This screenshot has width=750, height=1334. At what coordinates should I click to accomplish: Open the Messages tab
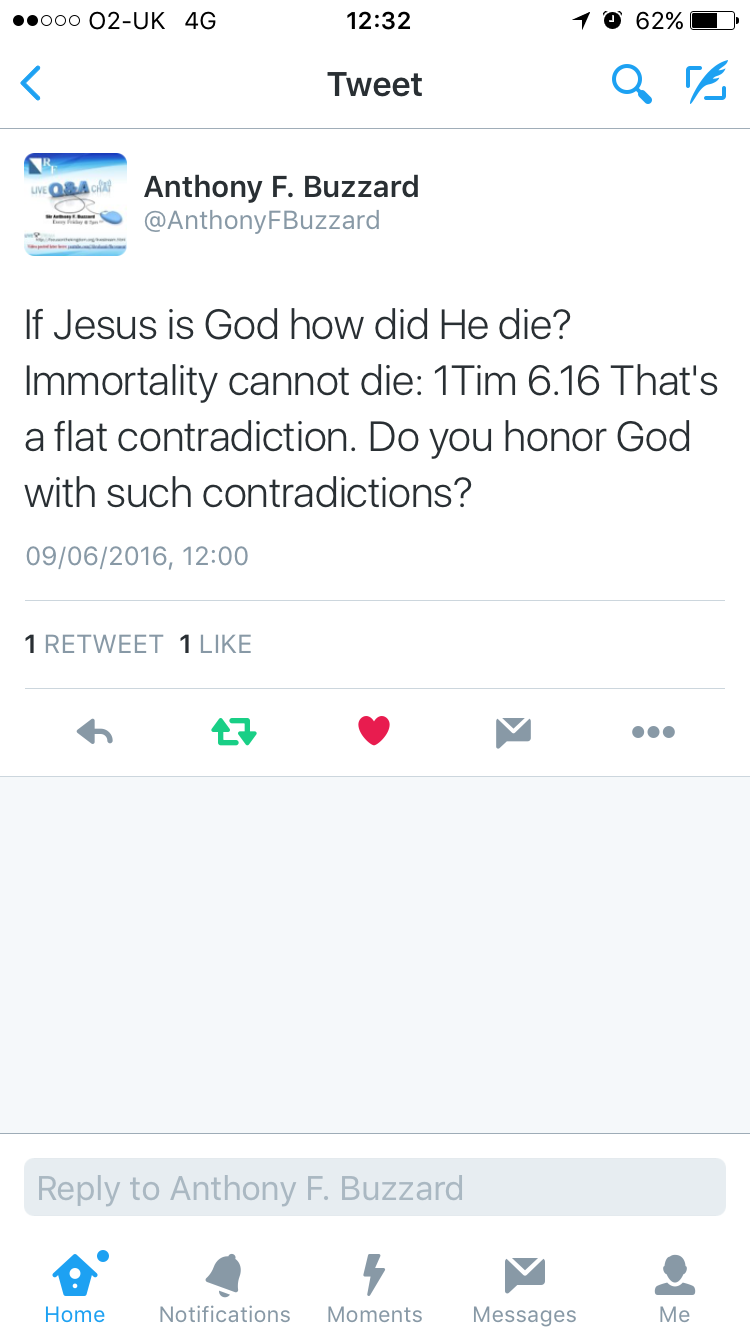(x=524, y=1288)
